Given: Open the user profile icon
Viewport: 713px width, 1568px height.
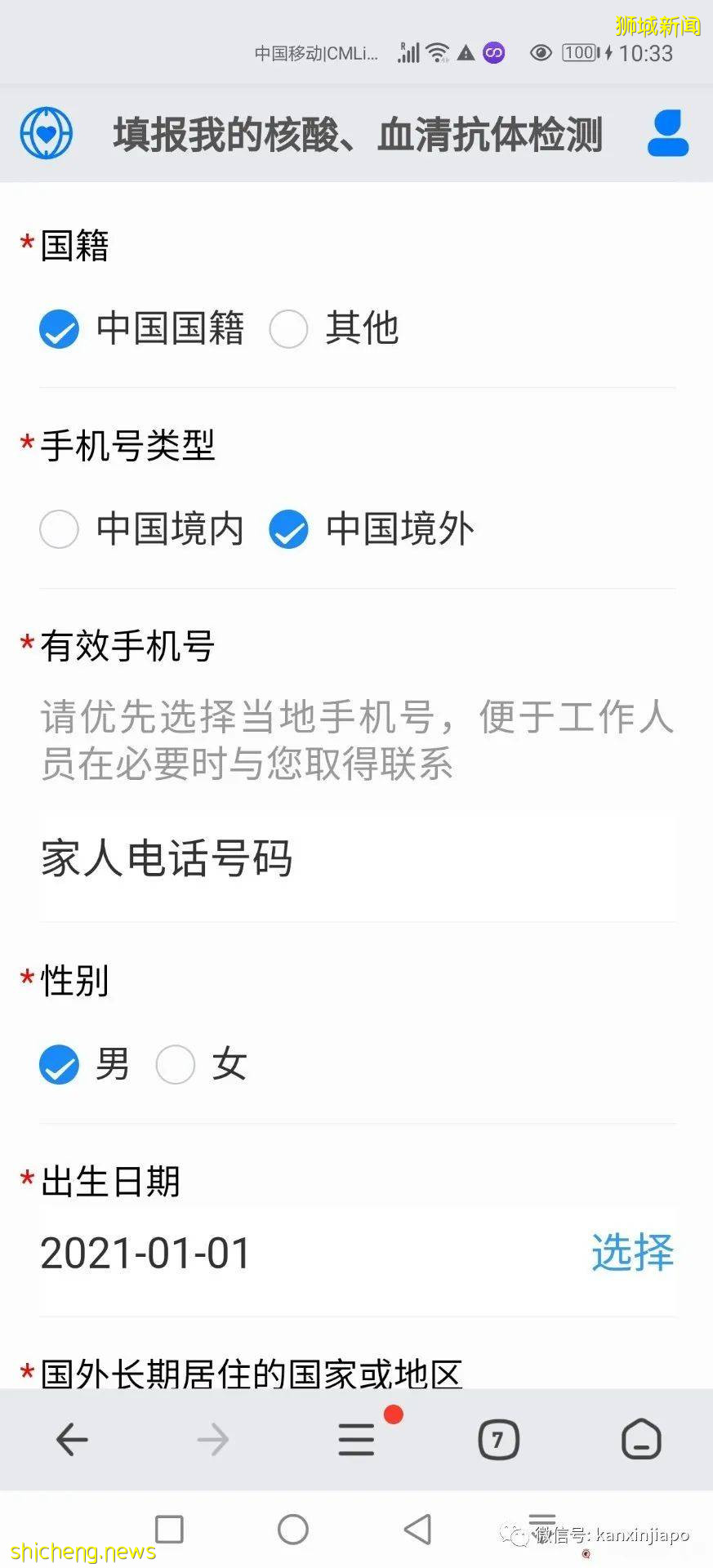Looking at the screenshot, I should click(x=667, y=133).
